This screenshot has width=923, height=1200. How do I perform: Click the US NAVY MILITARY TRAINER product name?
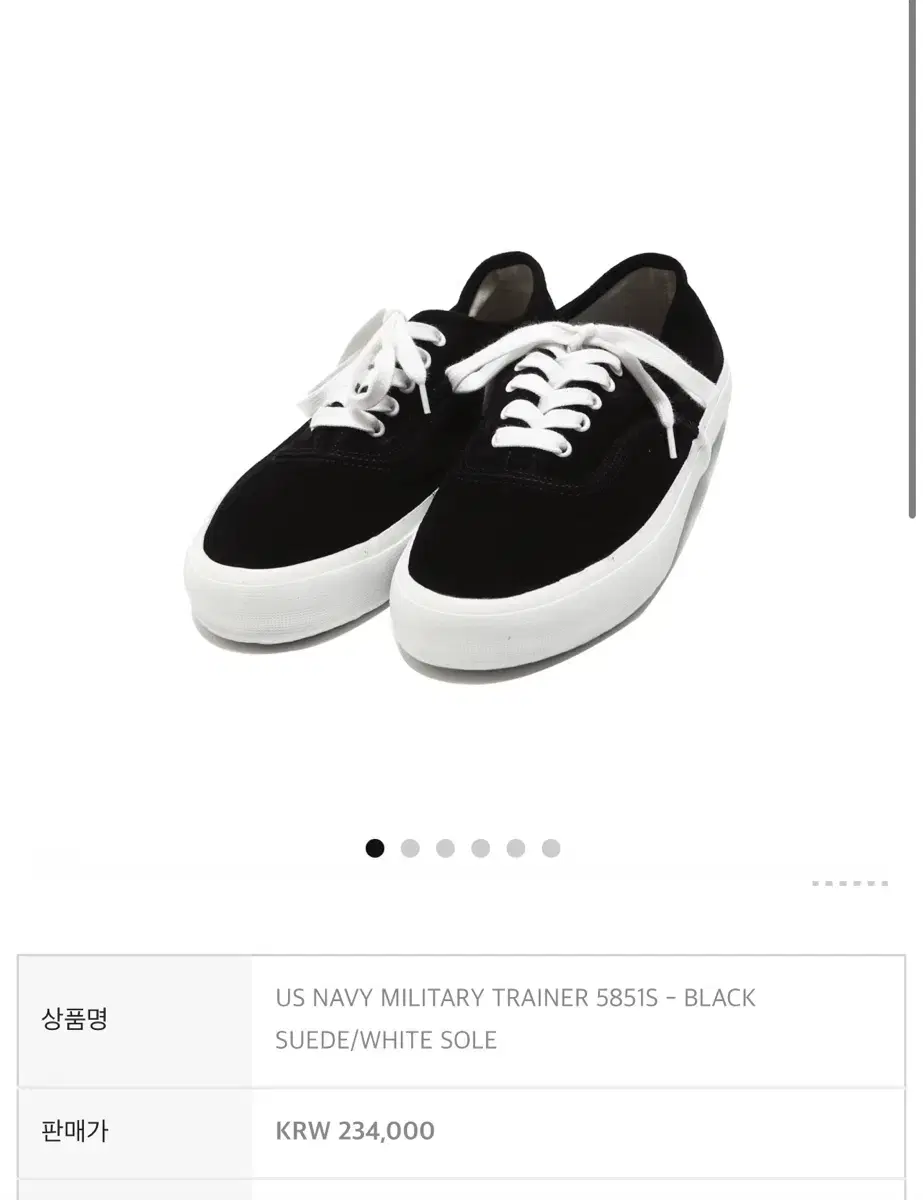tap(515, 1016)
